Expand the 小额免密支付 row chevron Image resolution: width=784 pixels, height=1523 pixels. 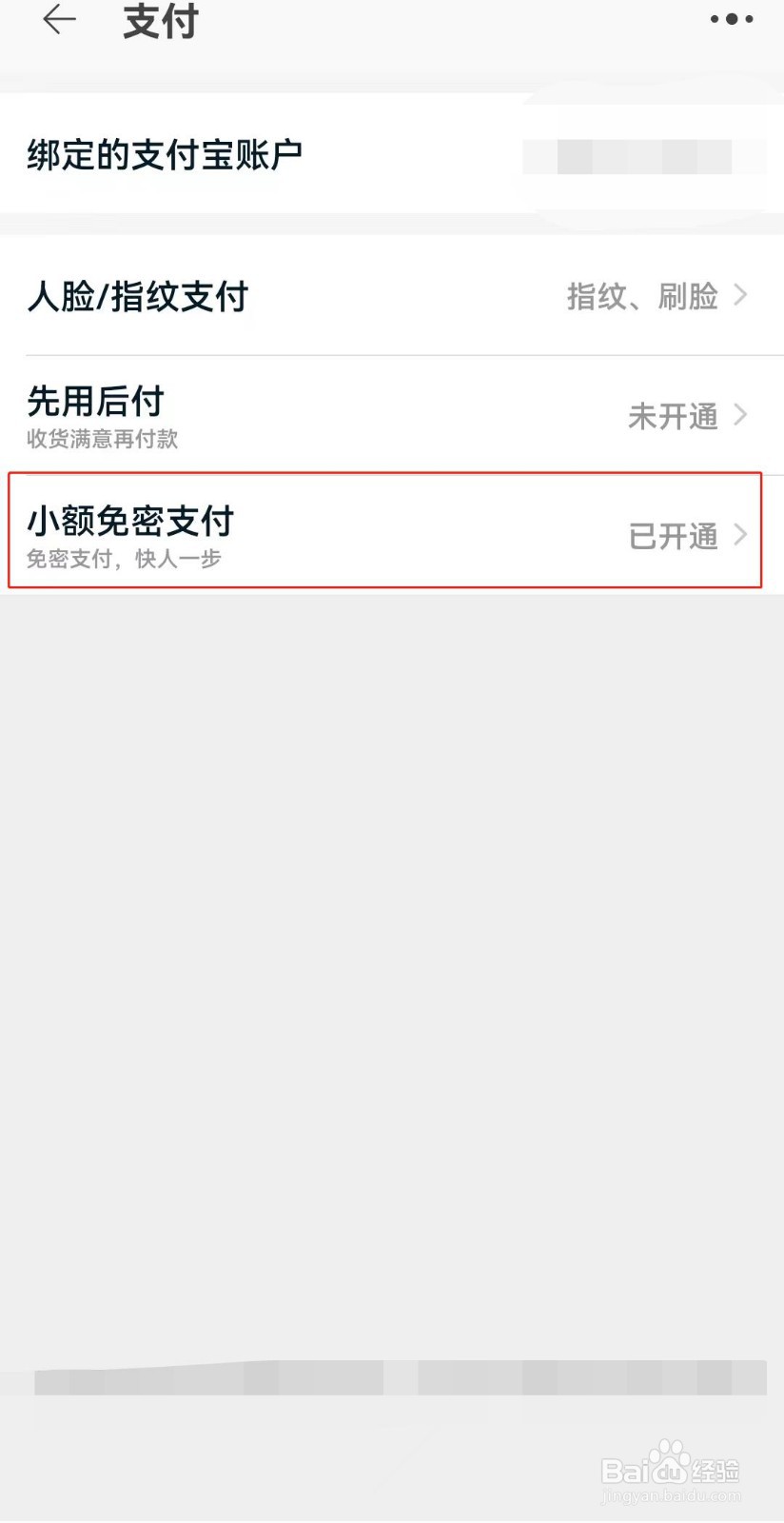click(x=740, y=534)
